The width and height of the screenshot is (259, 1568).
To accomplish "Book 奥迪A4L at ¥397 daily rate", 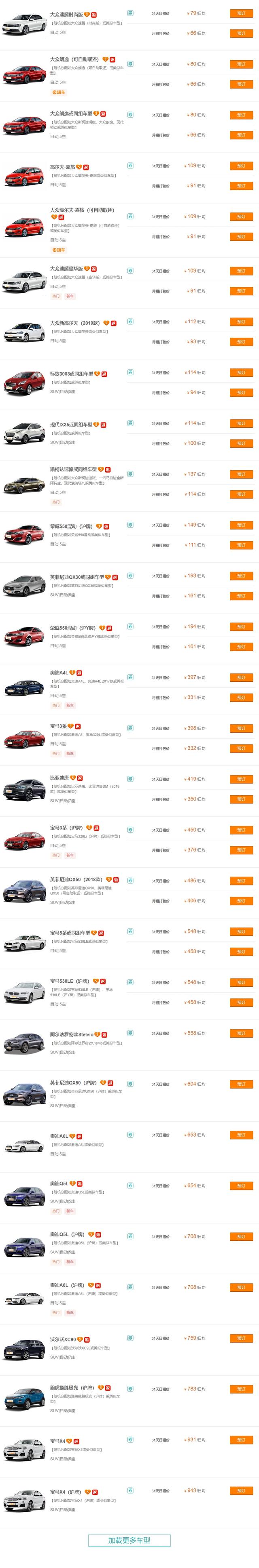I will pyautogui.click(x=241, y=677).
